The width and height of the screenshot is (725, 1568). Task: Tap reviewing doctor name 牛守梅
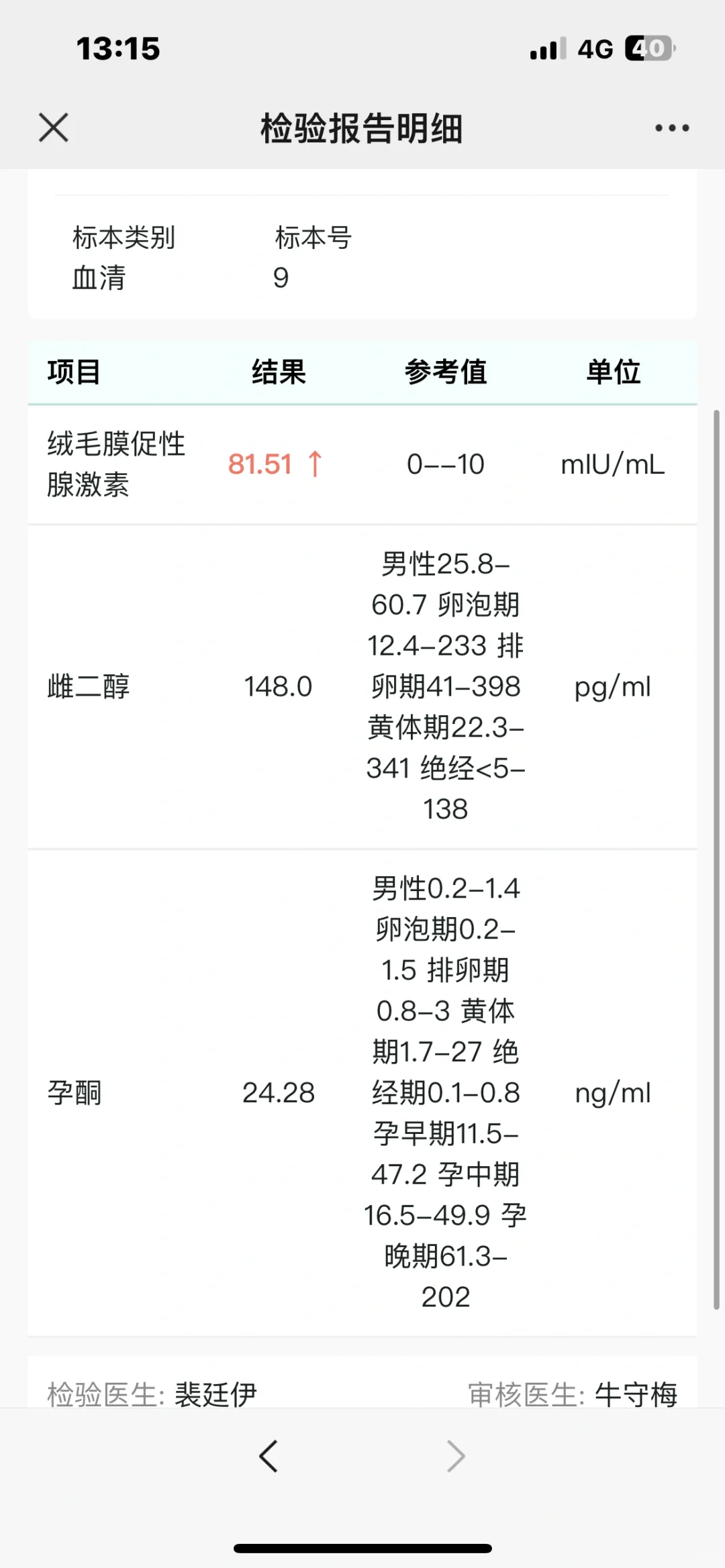pos(636,1395)
